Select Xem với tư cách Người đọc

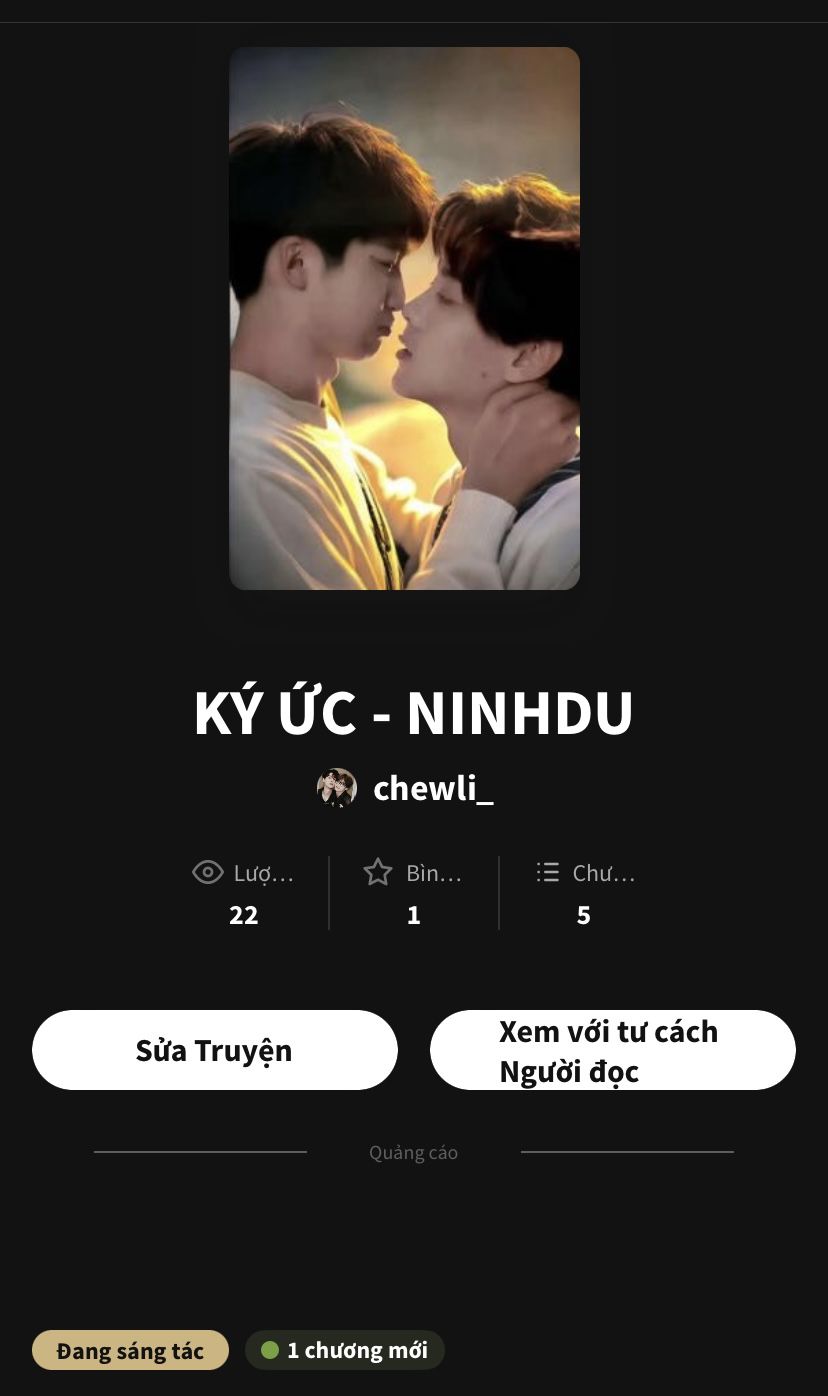tap(612, 1050)
